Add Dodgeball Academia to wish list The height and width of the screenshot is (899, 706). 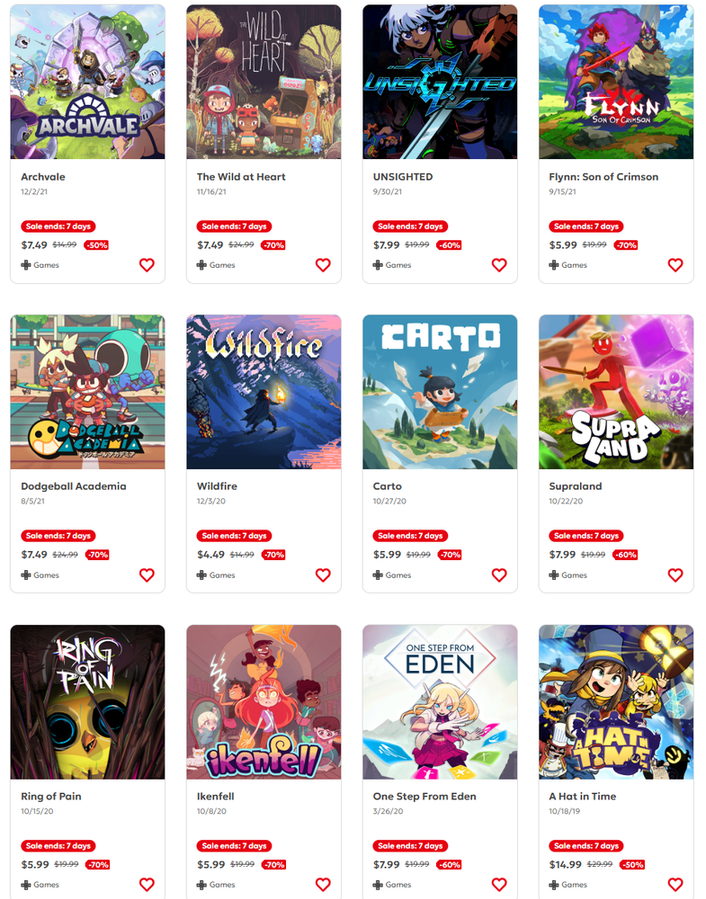(x=147, y=575)
